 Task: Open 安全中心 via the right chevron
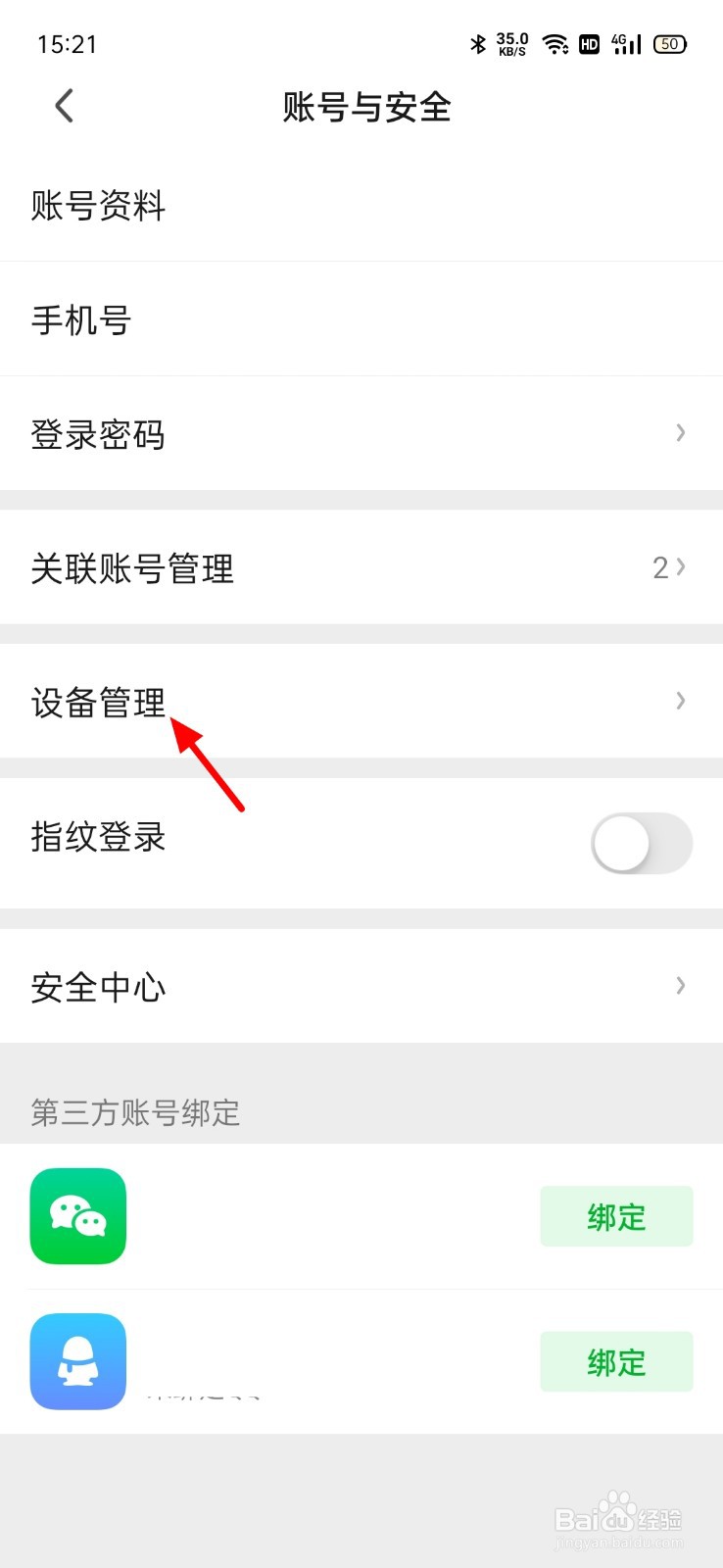pyautogui.click(x=680, y=986)
